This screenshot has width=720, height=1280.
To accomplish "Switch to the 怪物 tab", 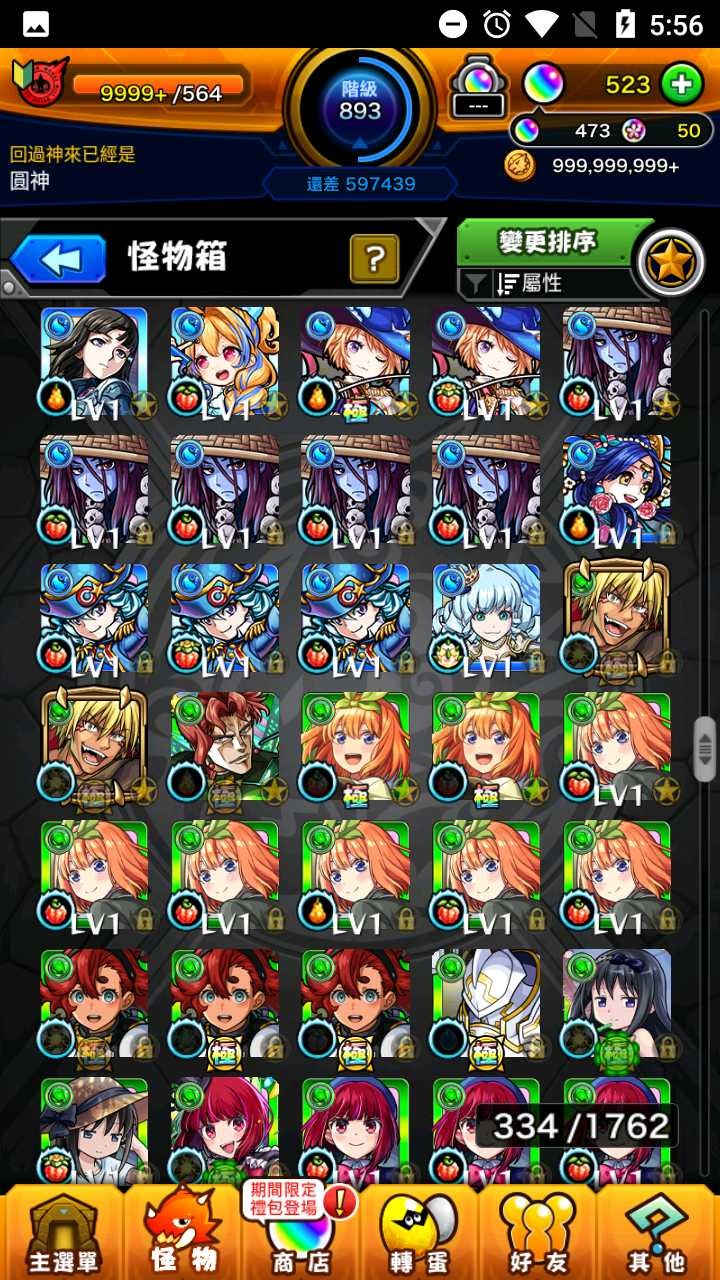I will 183,1235.
